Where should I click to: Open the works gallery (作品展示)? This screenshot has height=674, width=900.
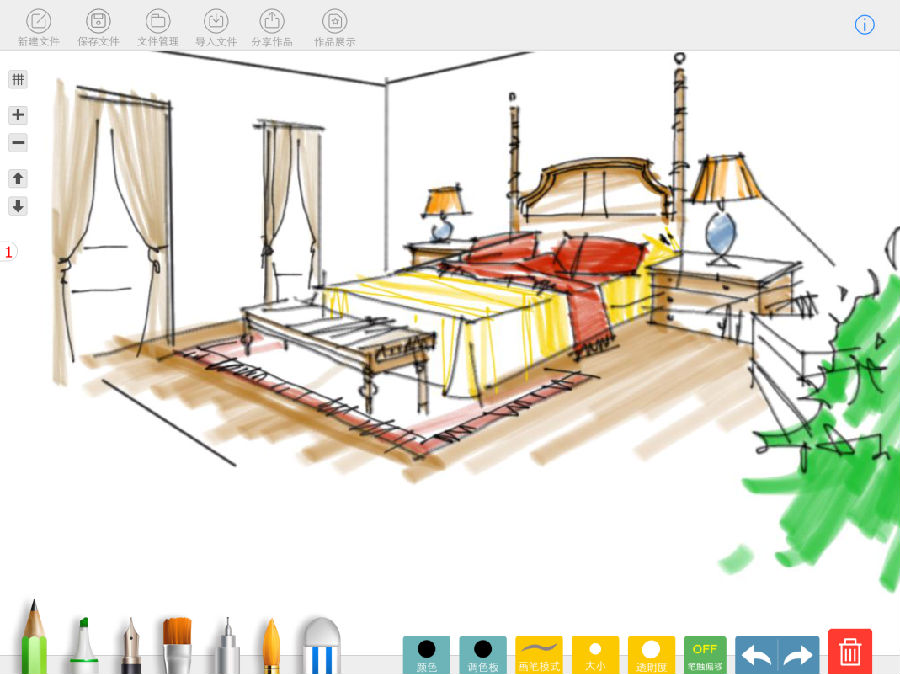coord(334,25)
